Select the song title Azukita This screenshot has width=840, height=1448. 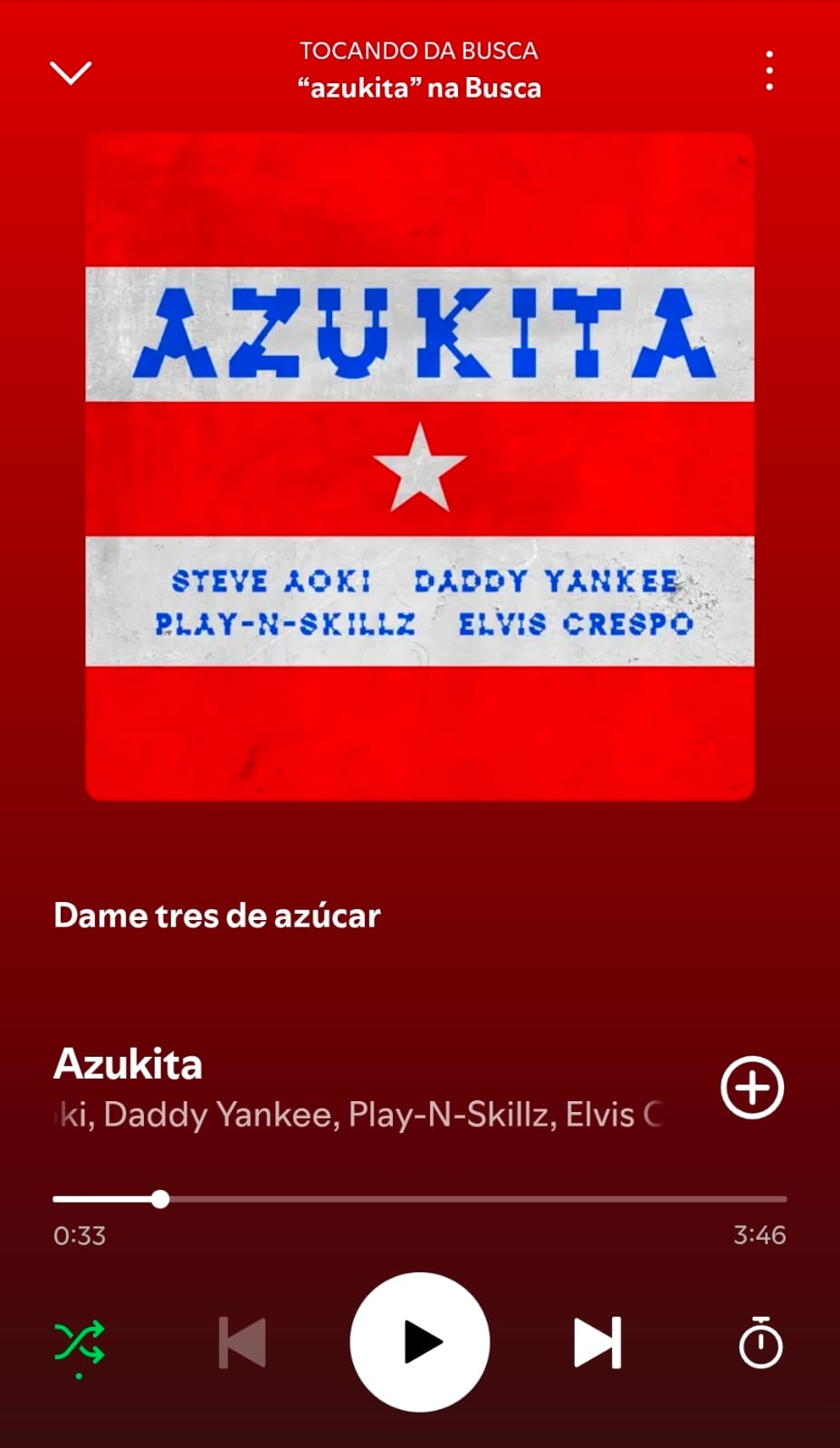point(128,1064)
